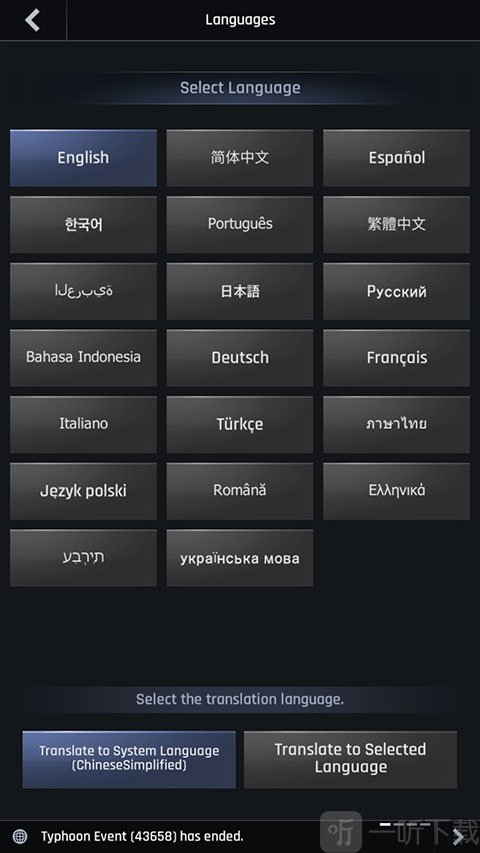Select українська мова
The width and height of the screenshot is (480, 853).
(239, 558)
